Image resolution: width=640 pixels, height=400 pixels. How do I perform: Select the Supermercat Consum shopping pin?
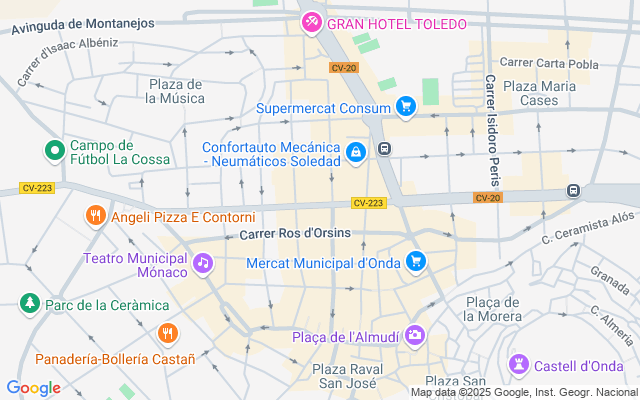[405, 106]
